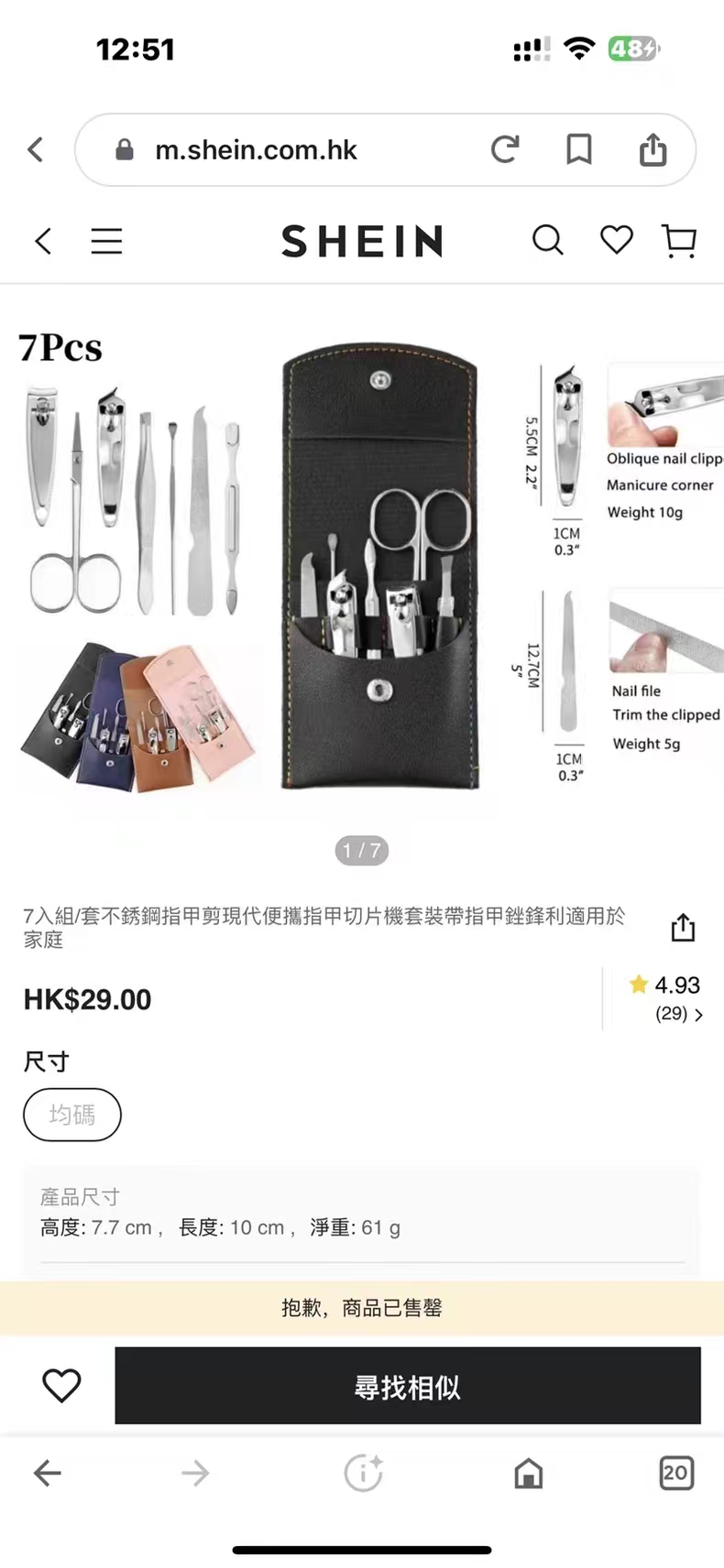Image resolution: width=724 pixels, height=1568 pixels.
Task: Open the shopping cart
Action: pyautogui.click(x=679, y=241)
